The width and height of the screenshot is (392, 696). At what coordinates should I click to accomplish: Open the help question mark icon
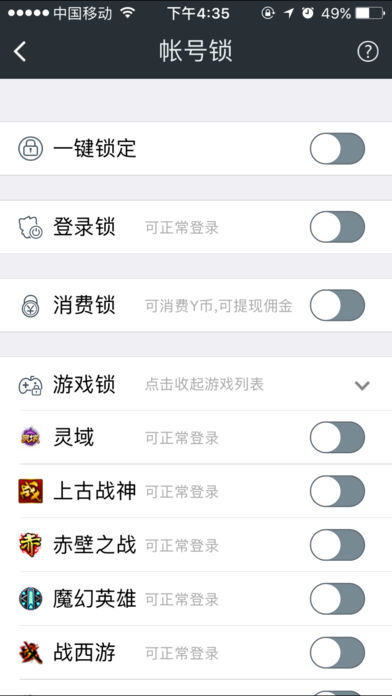pyautogui.click(x=368, y=52)
